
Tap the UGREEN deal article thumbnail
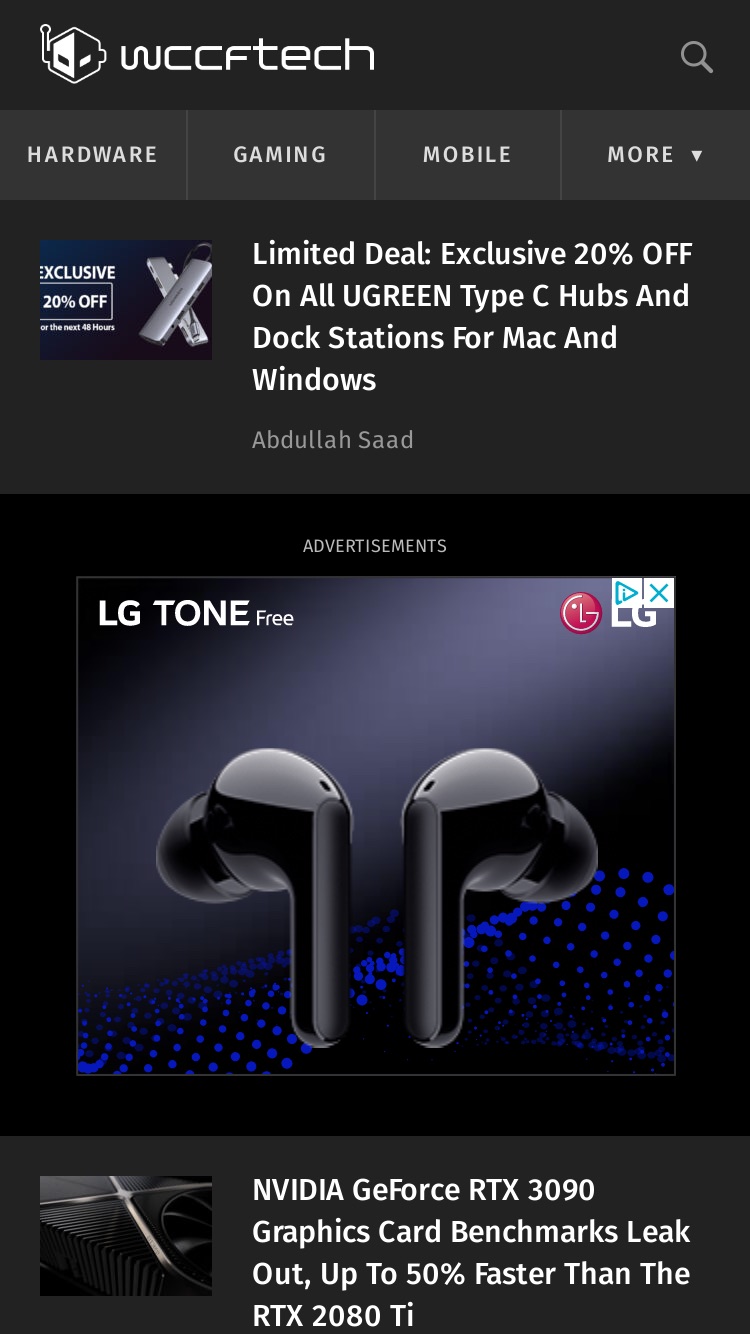click(x=126, y=300)
